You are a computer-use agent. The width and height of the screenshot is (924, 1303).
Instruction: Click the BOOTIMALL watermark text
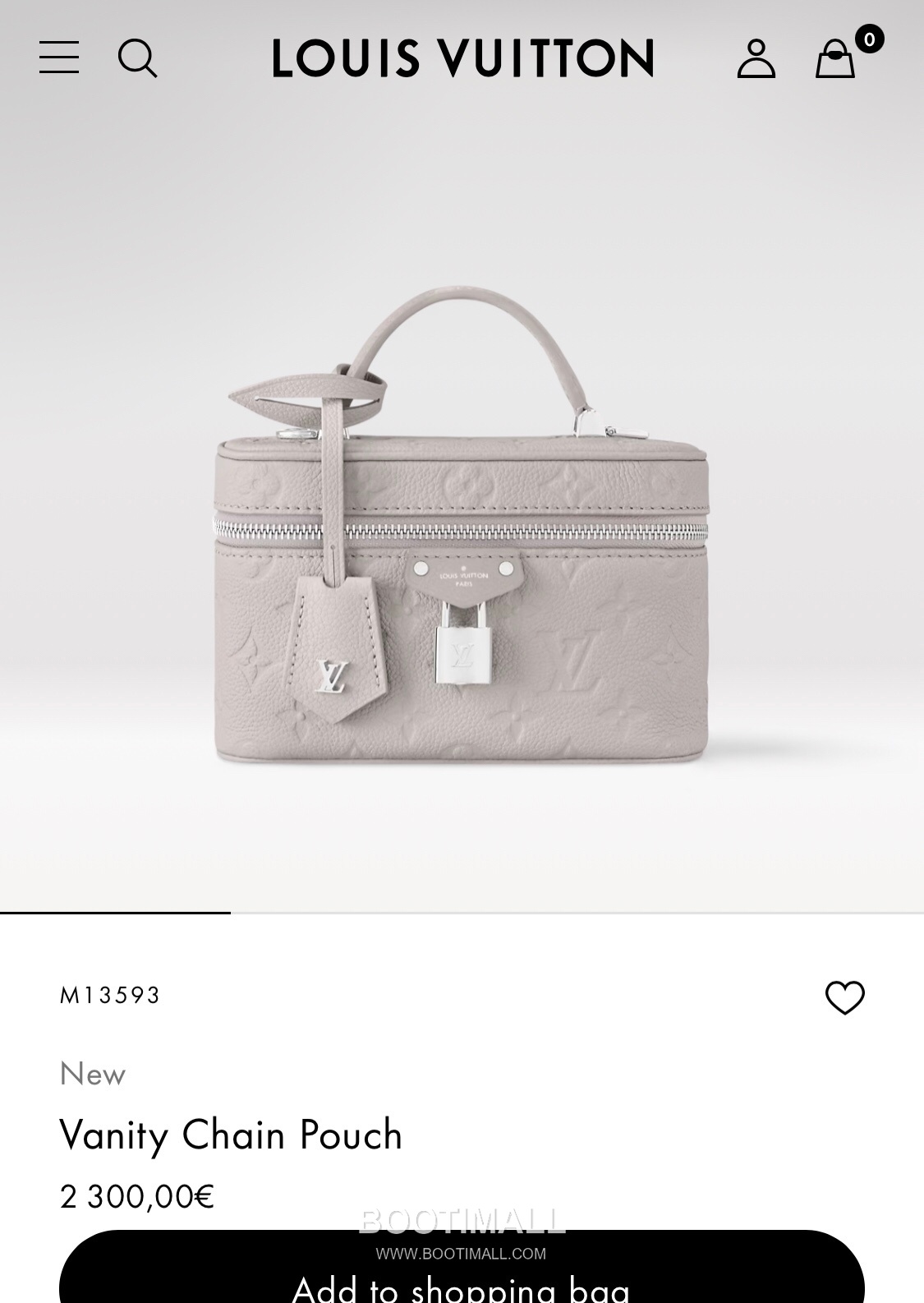point(462,1227)
